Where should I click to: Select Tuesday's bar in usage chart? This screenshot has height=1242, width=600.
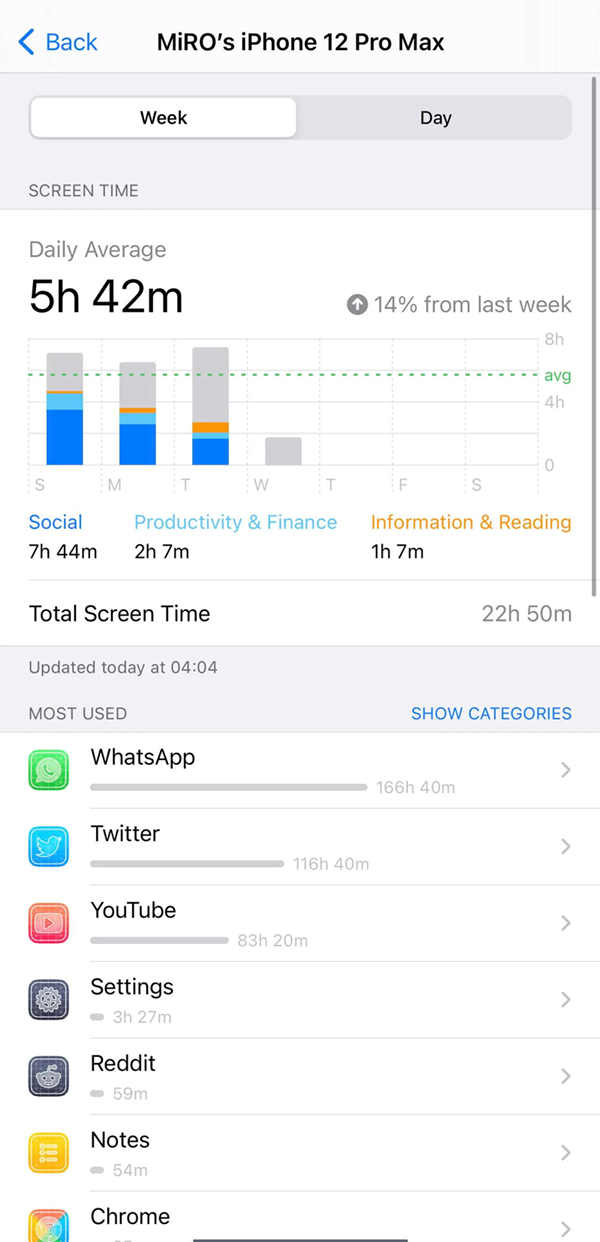pyautogui.click(x=210, y=407)
